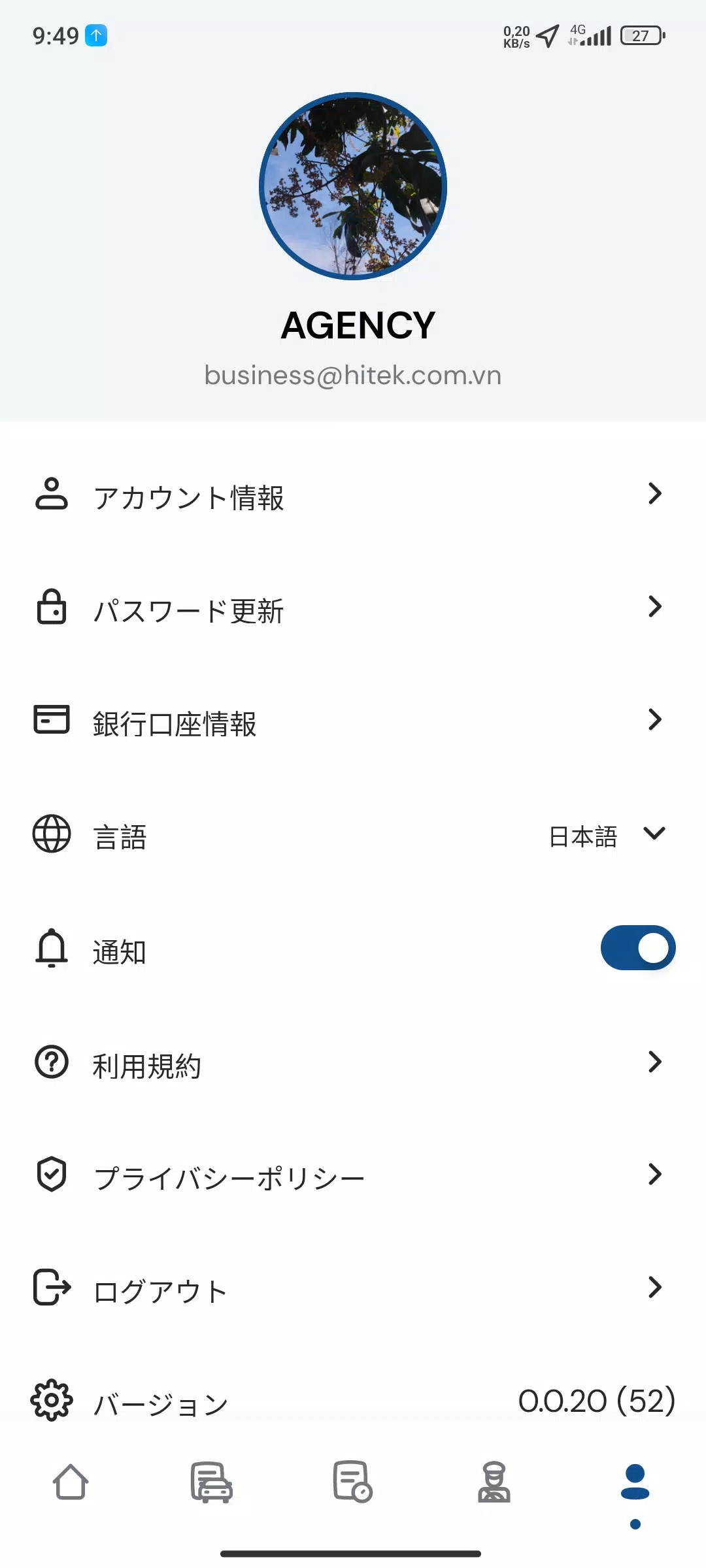Open 利用規約 terms of use
The image size is (706, 1568).
[x=353, y=1064]
